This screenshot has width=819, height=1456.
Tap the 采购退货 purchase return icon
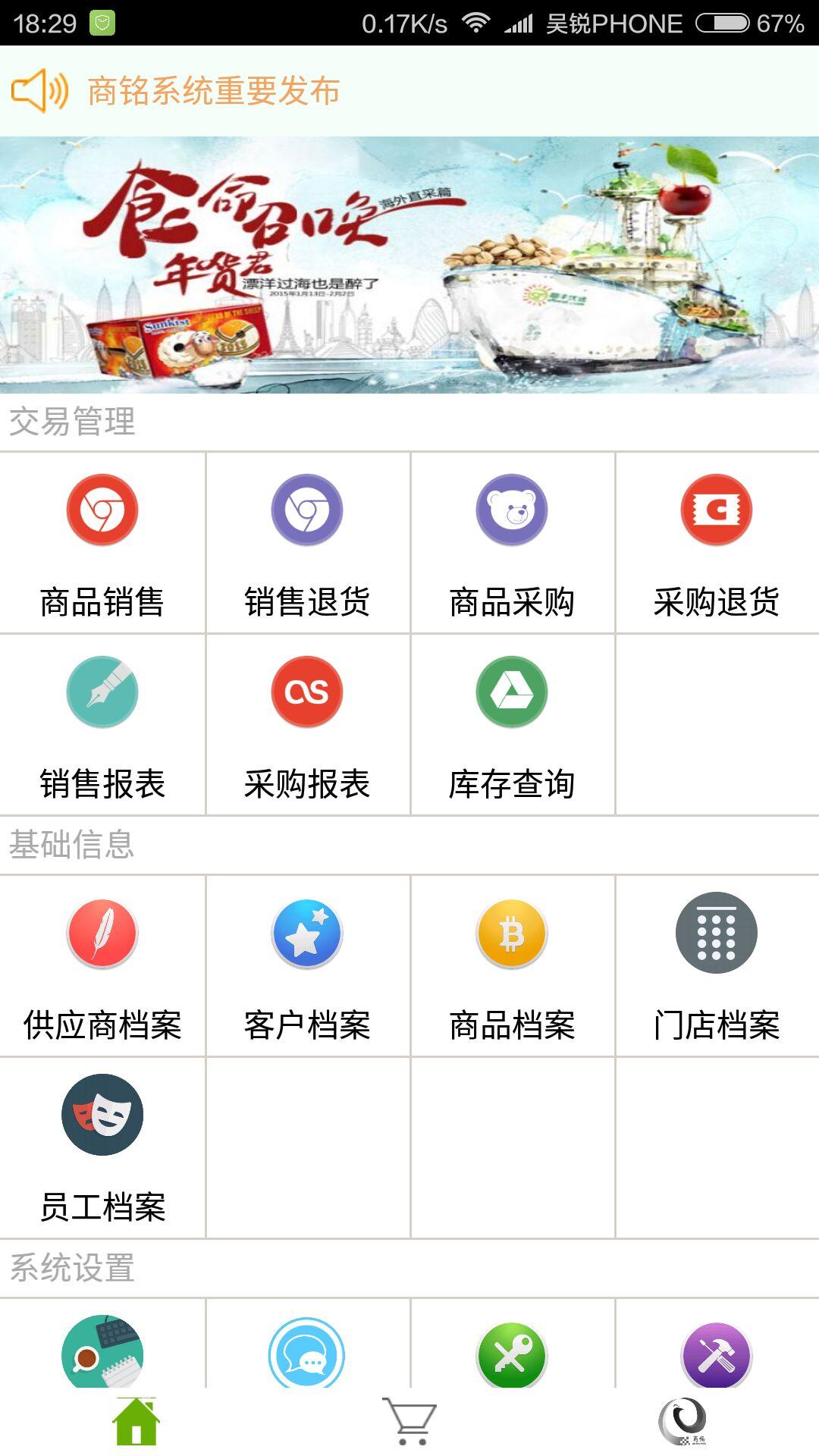pyautogui.click(x=717, y=510)
